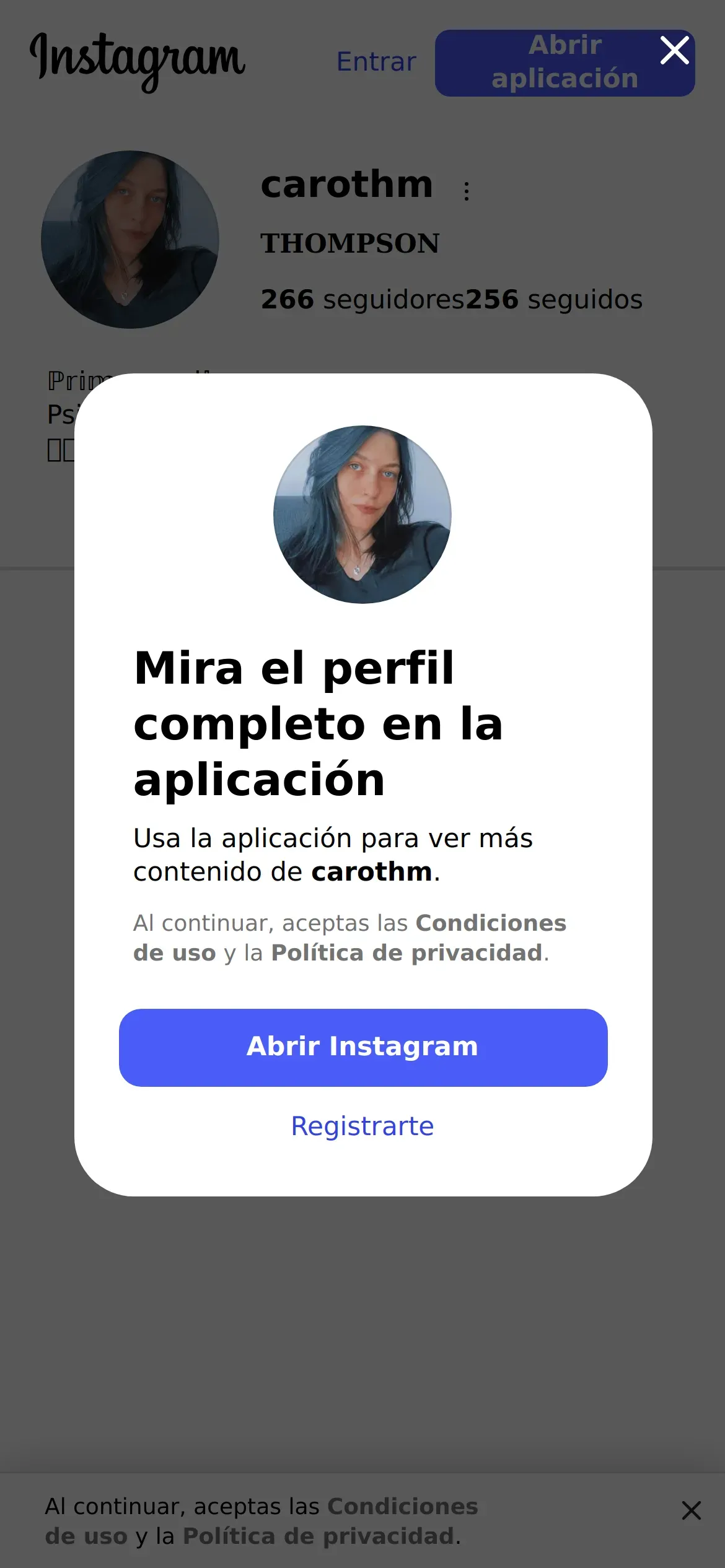Open the three-dot menu next to carothm

(x=467, y=191)
